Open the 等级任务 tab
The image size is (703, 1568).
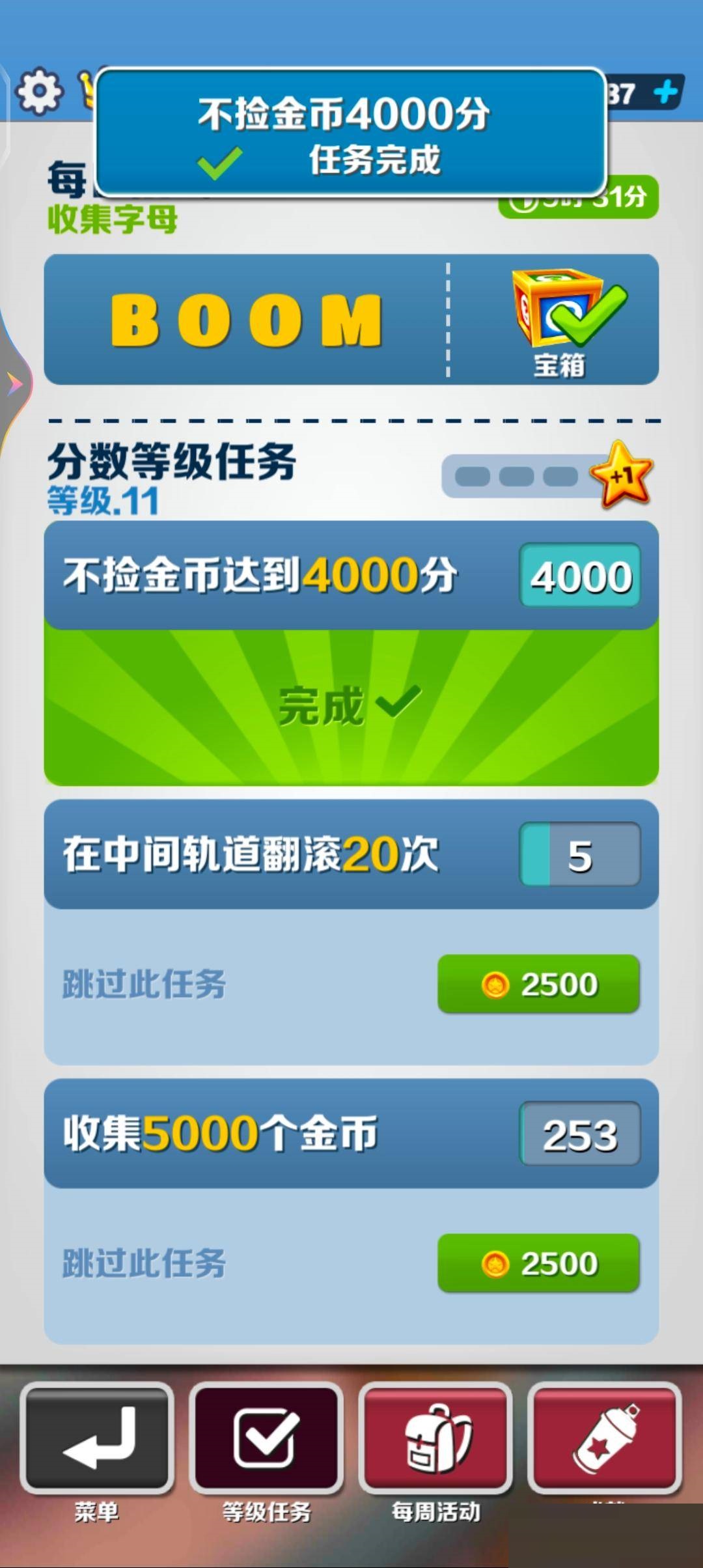[x=266, y=1437]
